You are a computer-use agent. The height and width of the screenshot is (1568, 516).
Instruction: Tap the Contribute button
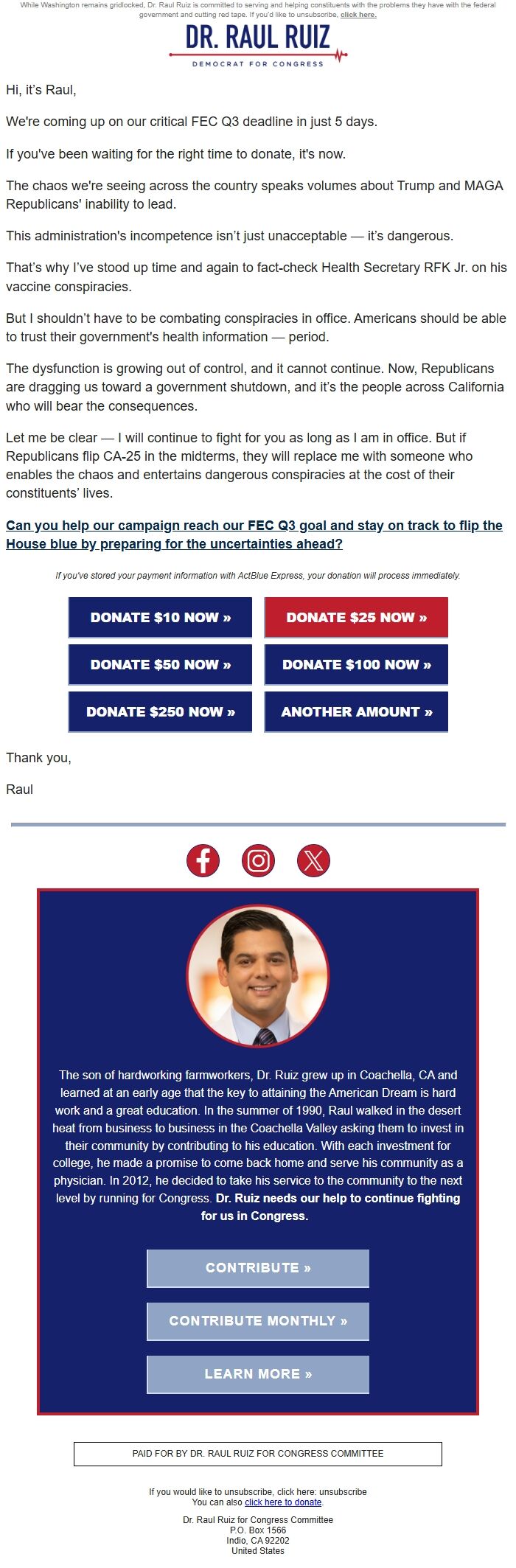click(x=258, y=1268)
